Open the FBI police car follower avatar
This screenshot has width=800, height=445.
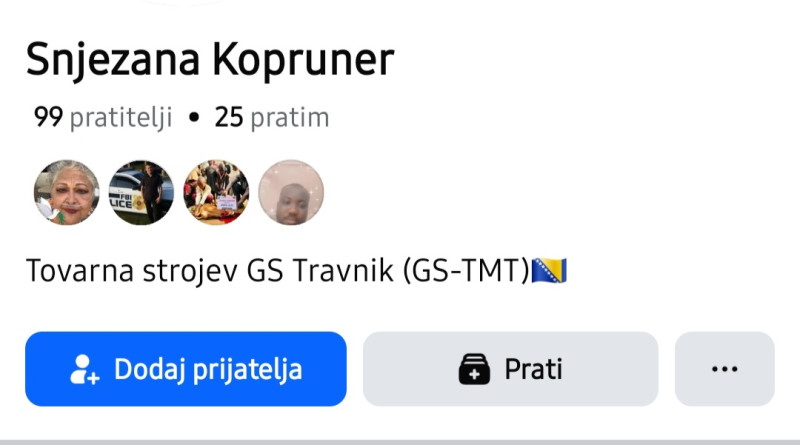[141, 193]
